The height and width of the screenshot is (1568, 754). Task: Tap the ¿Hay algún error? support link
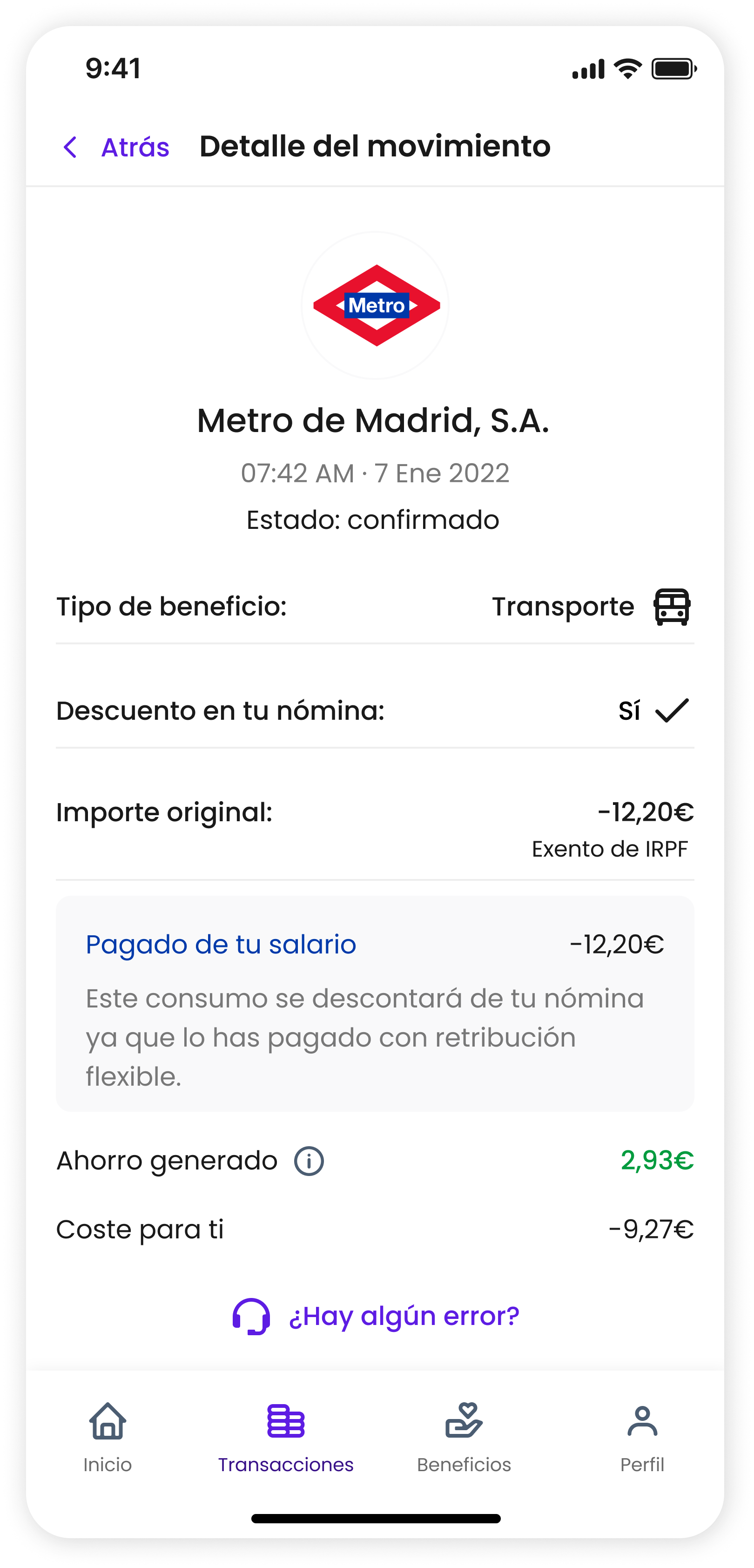tap(376, 1316)
